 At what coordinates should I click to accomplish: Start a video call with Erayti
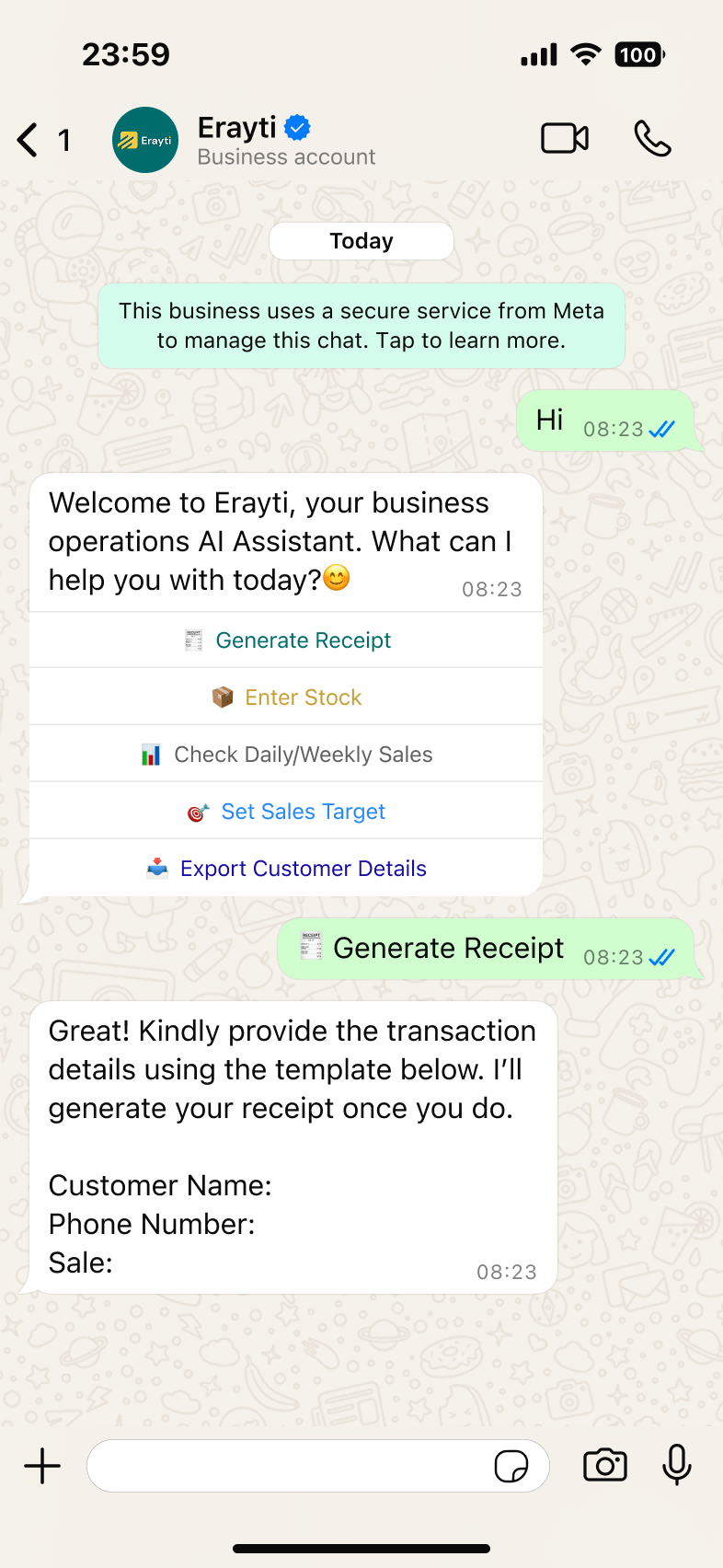[565, 139]
